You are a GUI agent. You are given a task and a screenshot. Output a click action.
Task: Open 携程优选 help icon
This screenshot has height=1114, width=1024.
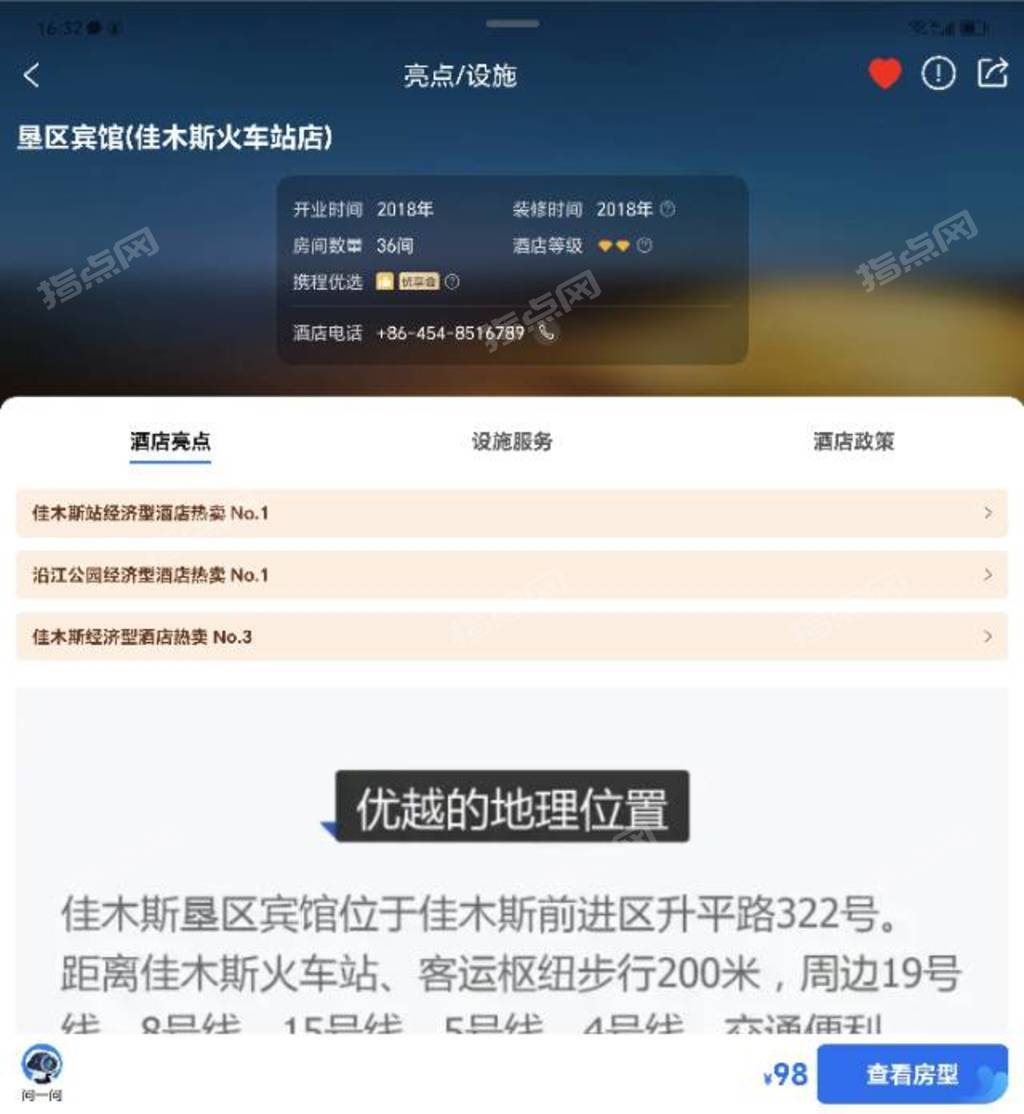[452, 282]
